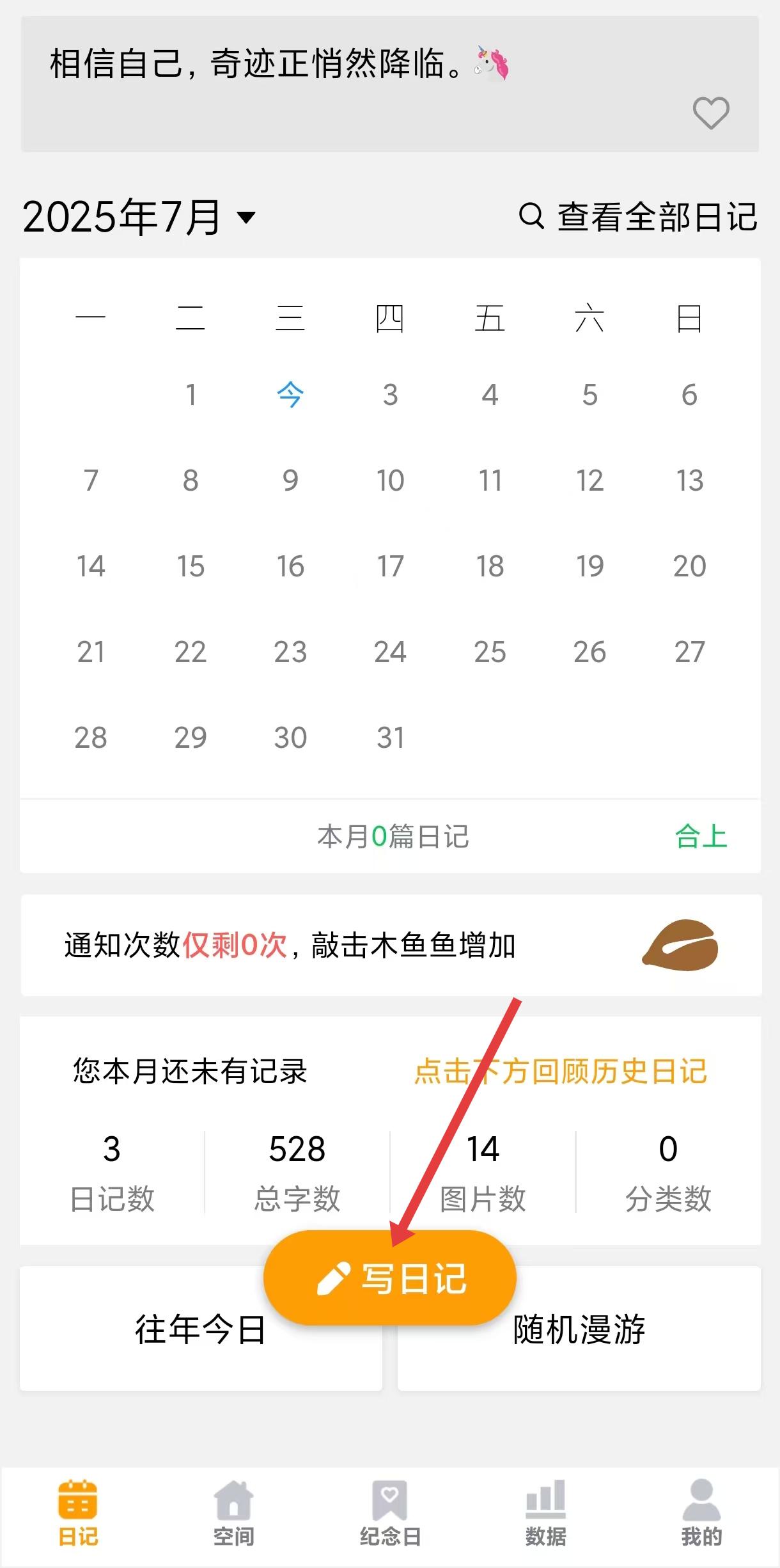Image resolution: width=780 pixels, height=1568 pixels.
Task: Tap the 写日记 button to write a diary
Action: click(390, 1278)
